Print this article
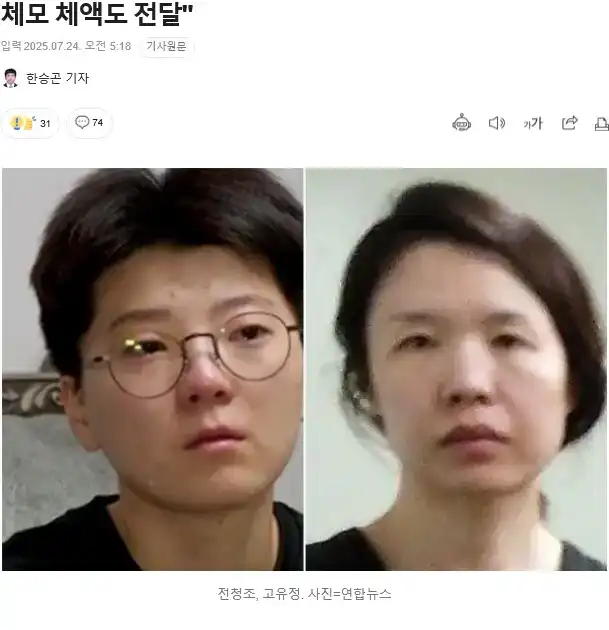Screen dimensions: 609x630 coord(602,123)
